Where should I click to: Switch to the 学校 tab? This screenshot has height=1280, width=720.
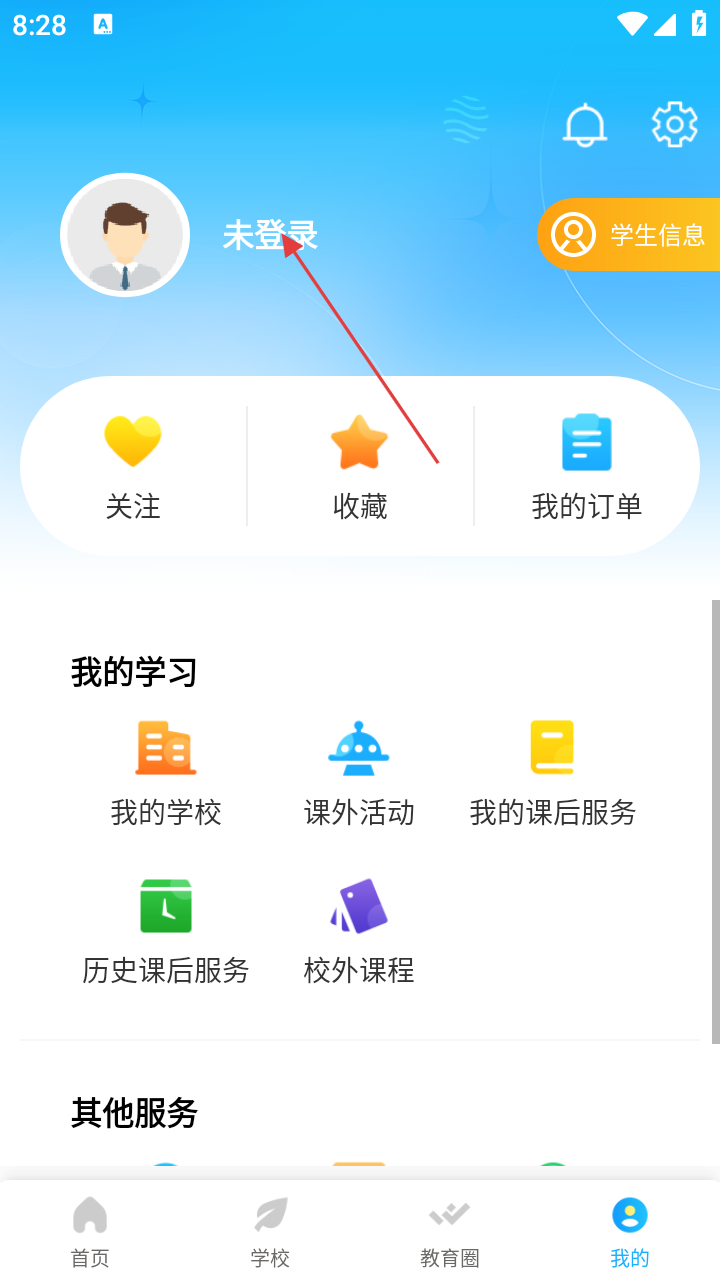point(270,1231)
